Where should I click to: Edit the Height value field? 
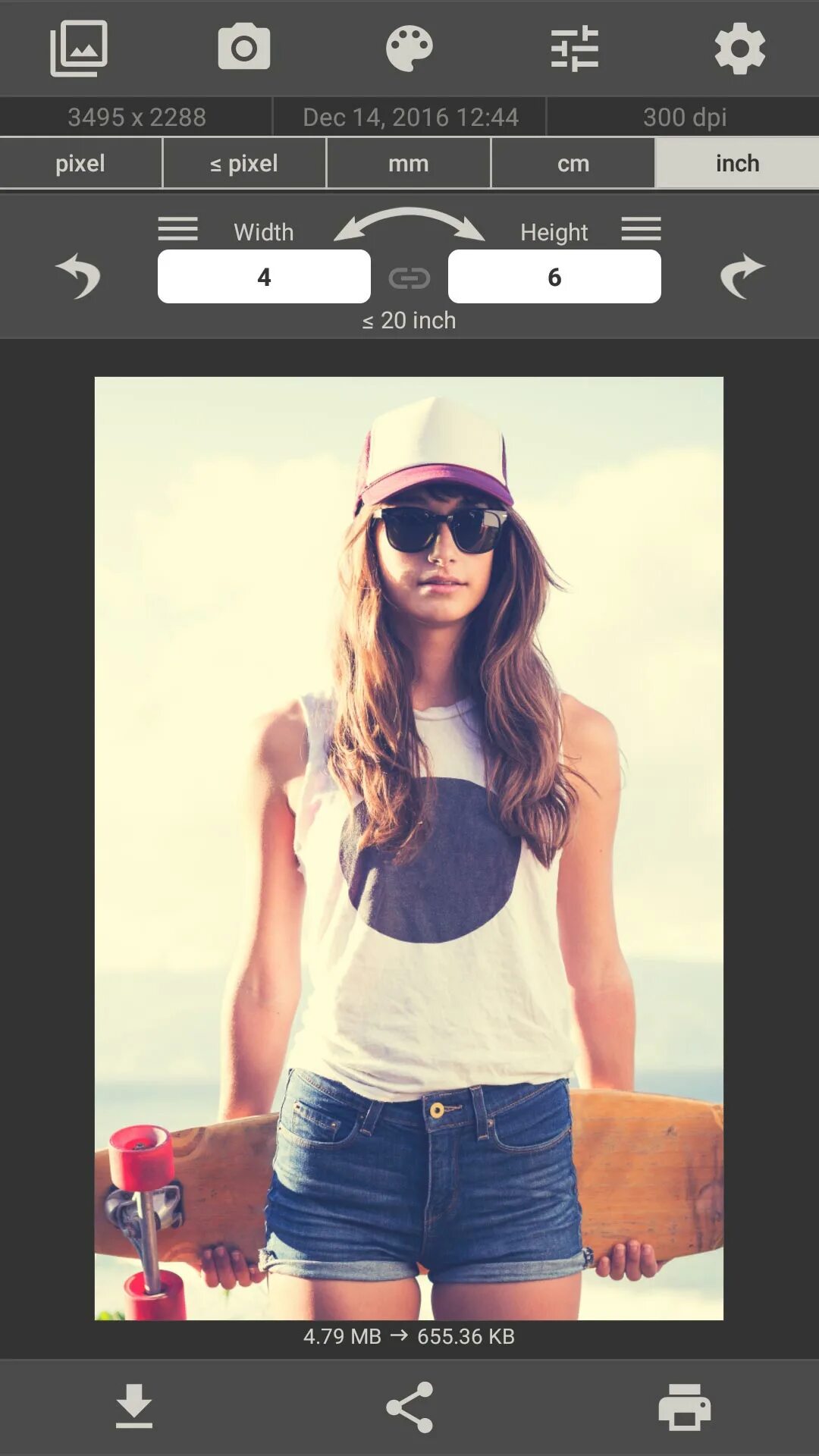click(554, 277)
